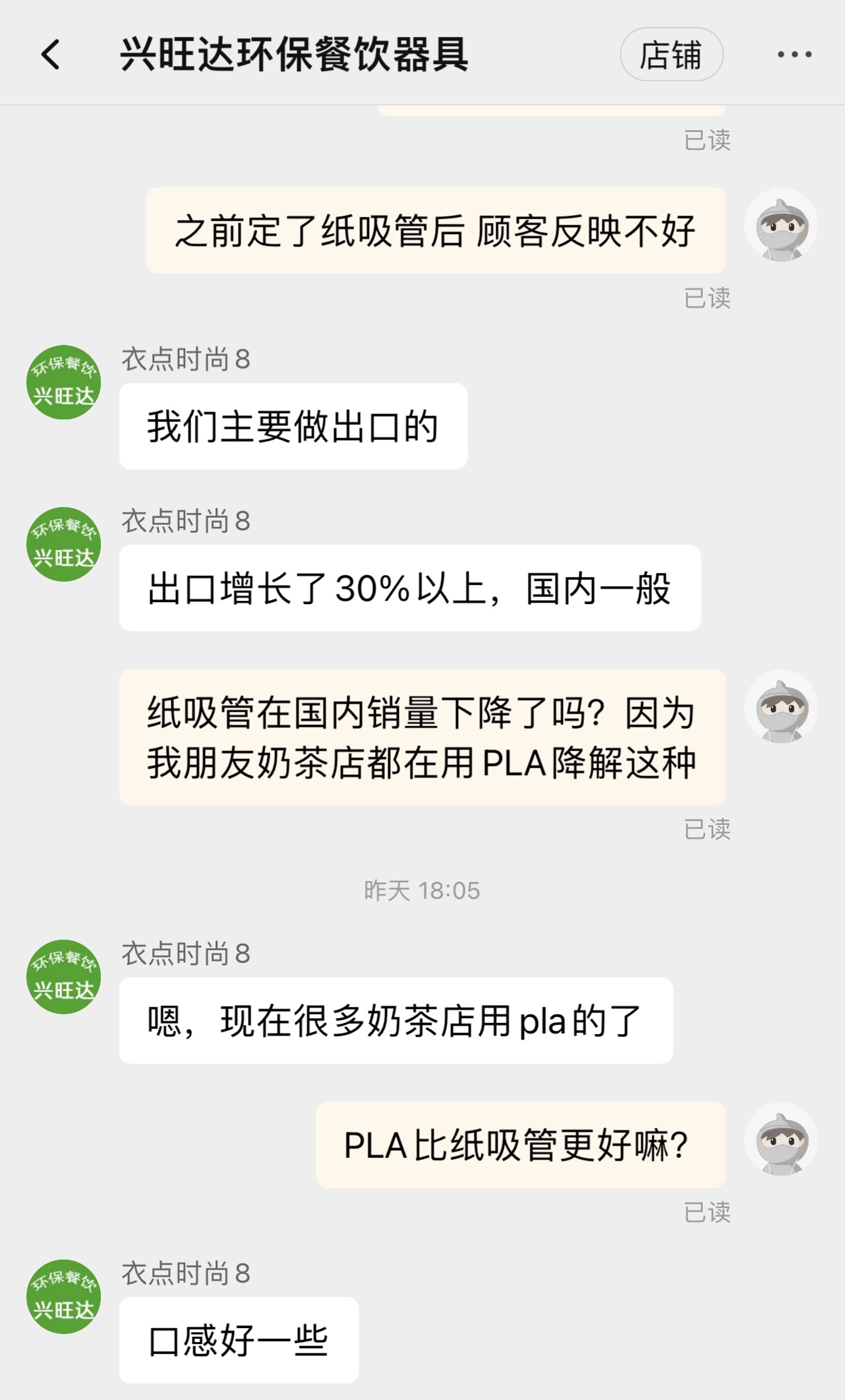Viewport: 845px width, 1400px height.
Task: Tap my avatar beside 之前定了纸吸管后 message
Action: pyautogui.click(x=781, y=226)
